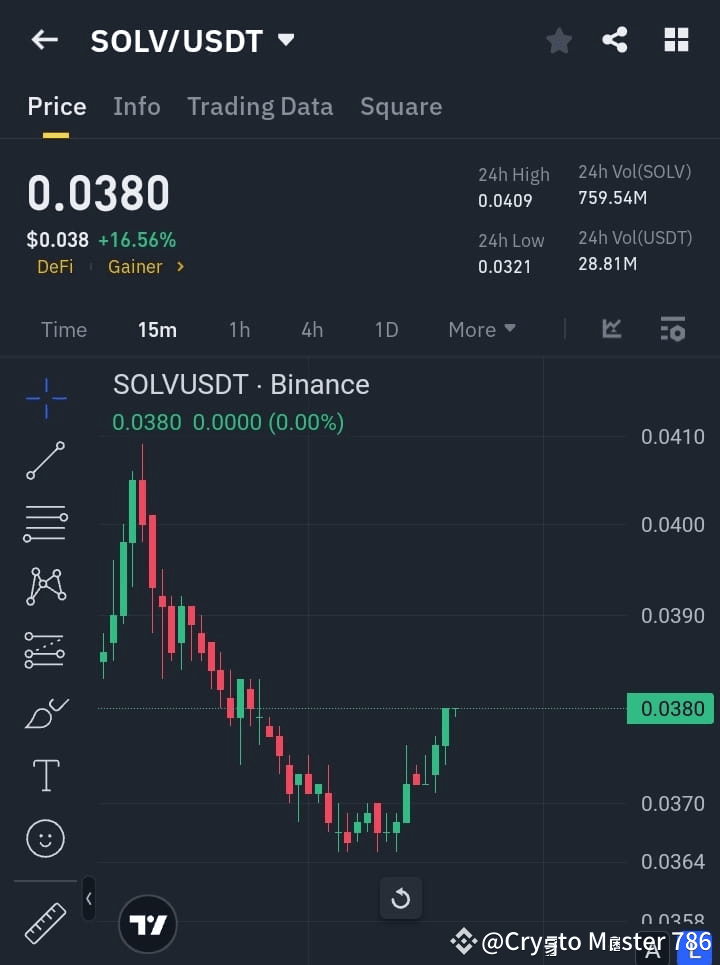The width and height of the screenshot is (720, 965).
Task: Open the Gainer category link
Action: pyautogui.click(x=137, y=266)
